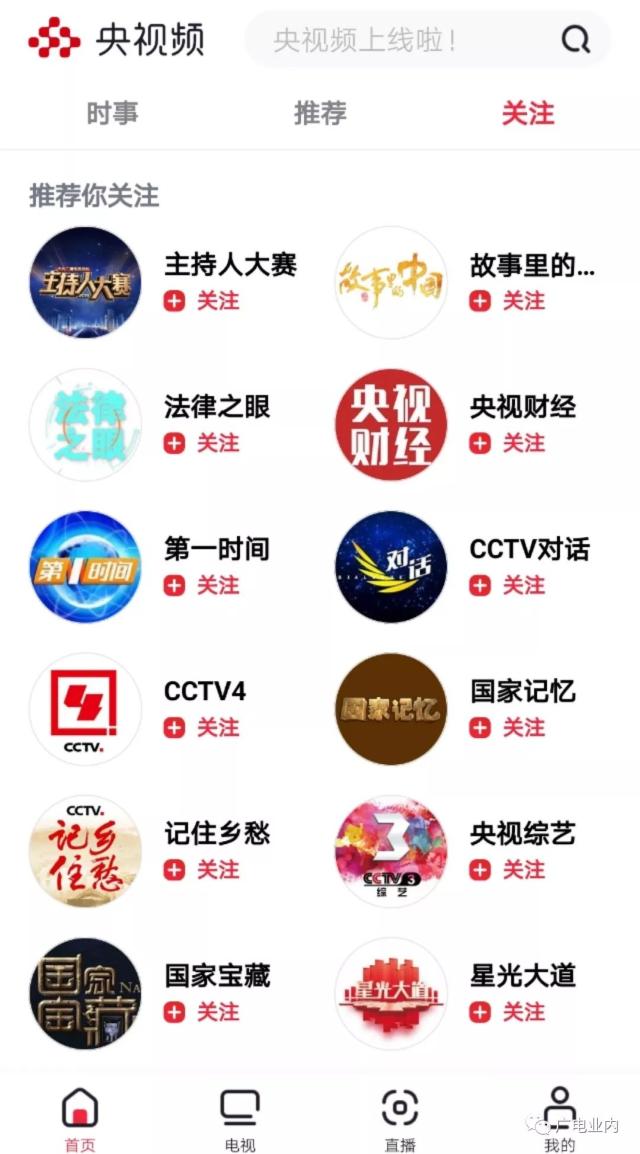This screenshot has width=640, height=1154.
Task: Open the 星光大道 channel avatar
Action: tap(391, 993)
